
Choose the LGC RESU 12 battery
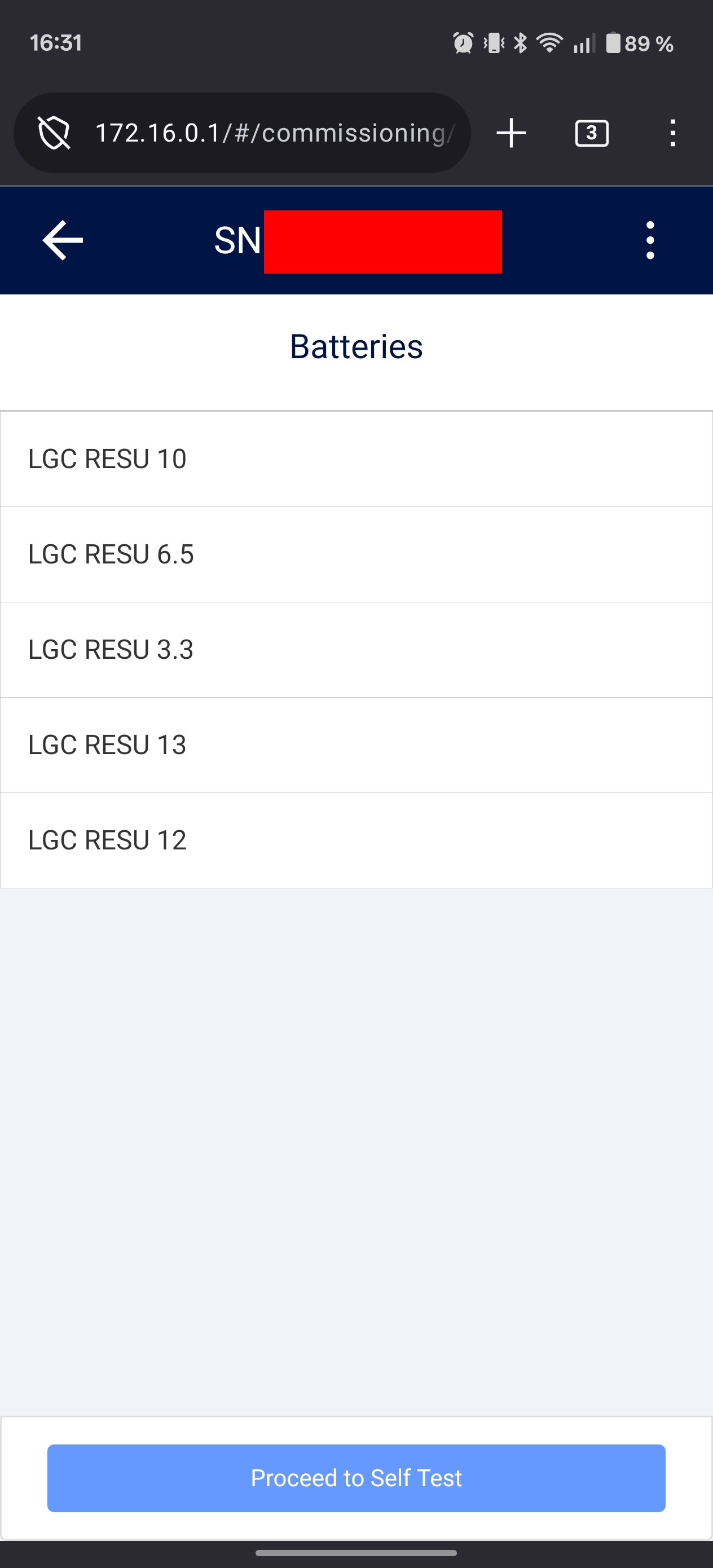point(356,840)
